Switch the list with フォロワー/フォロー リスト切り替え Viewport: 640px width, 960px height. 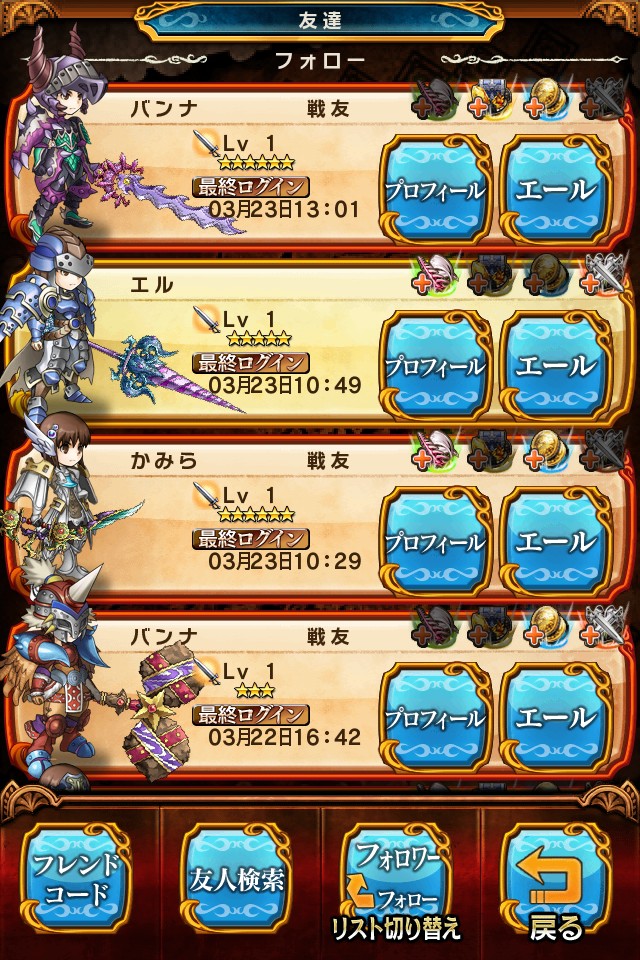tap(397, 878)
